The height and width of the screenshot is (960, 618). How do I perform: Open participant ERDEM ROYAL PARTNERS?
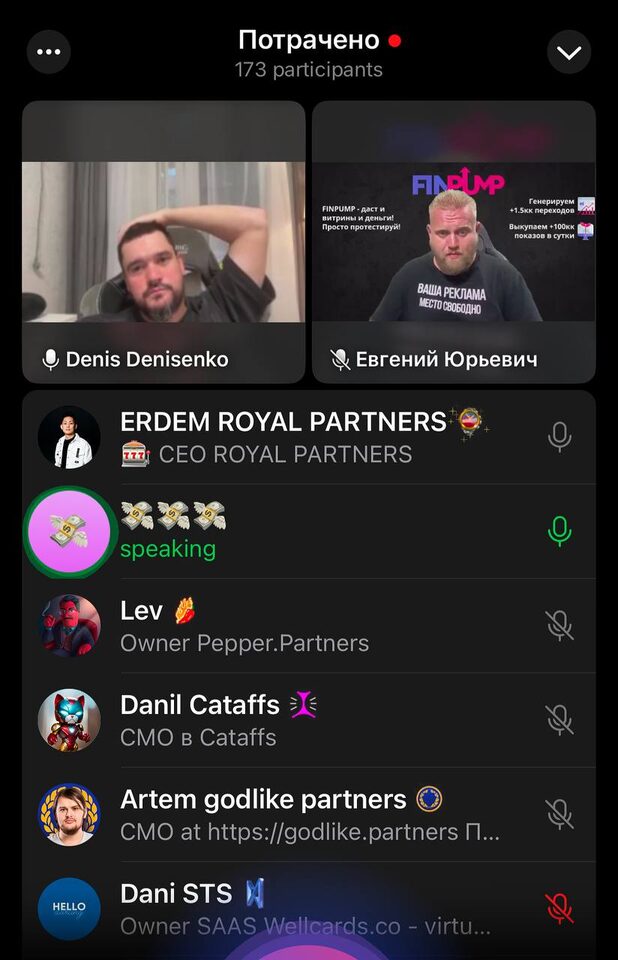point(300,437)
